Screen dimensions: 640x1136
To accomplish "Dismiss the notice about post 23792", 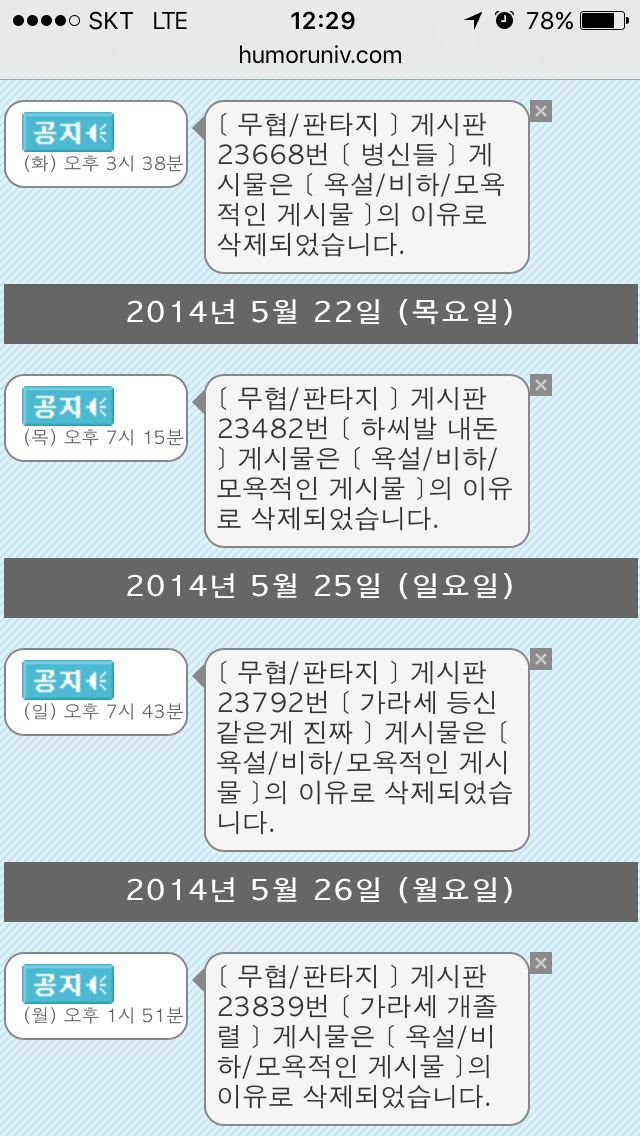I will tap(541, 659).
